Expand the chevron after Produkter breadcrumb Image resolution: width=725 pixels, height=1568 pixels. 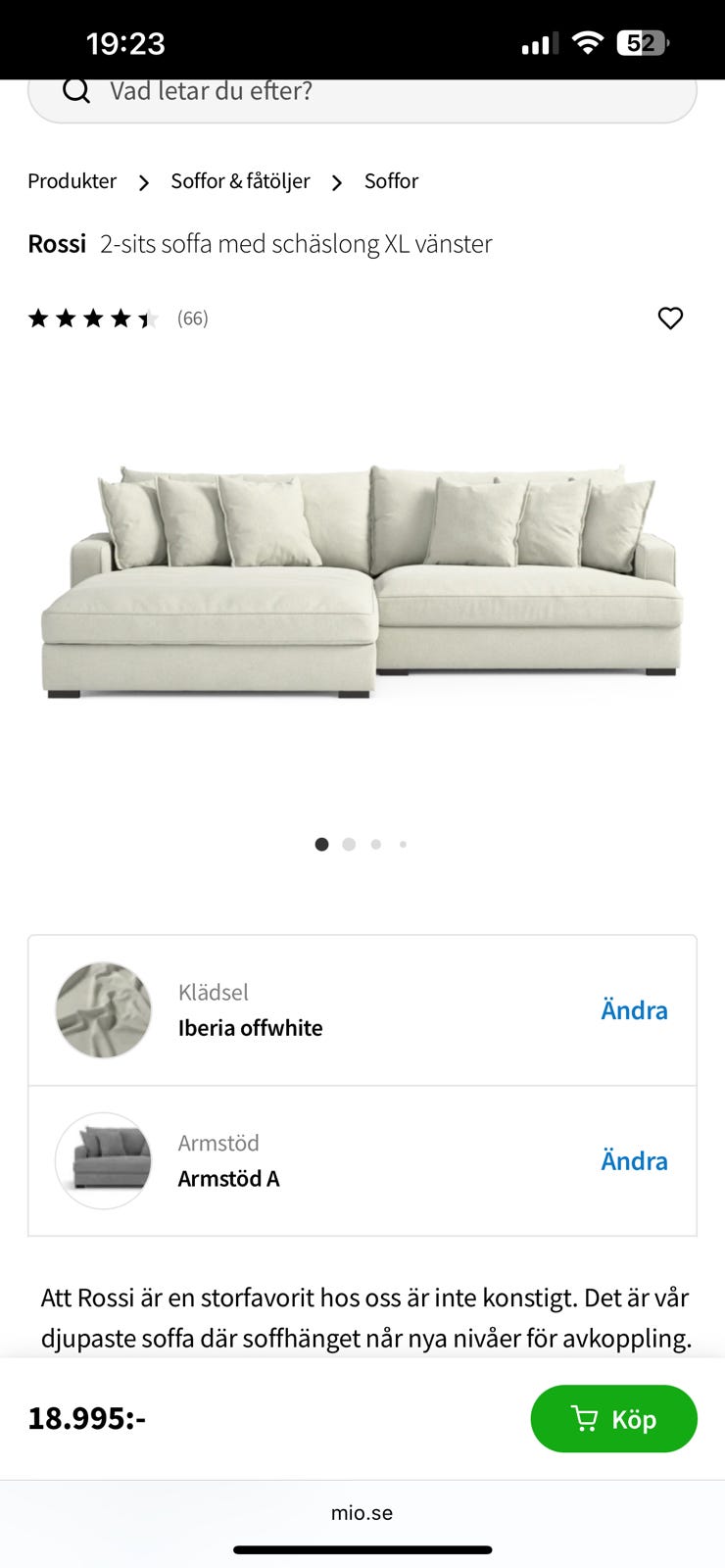[x=143, y=182]
